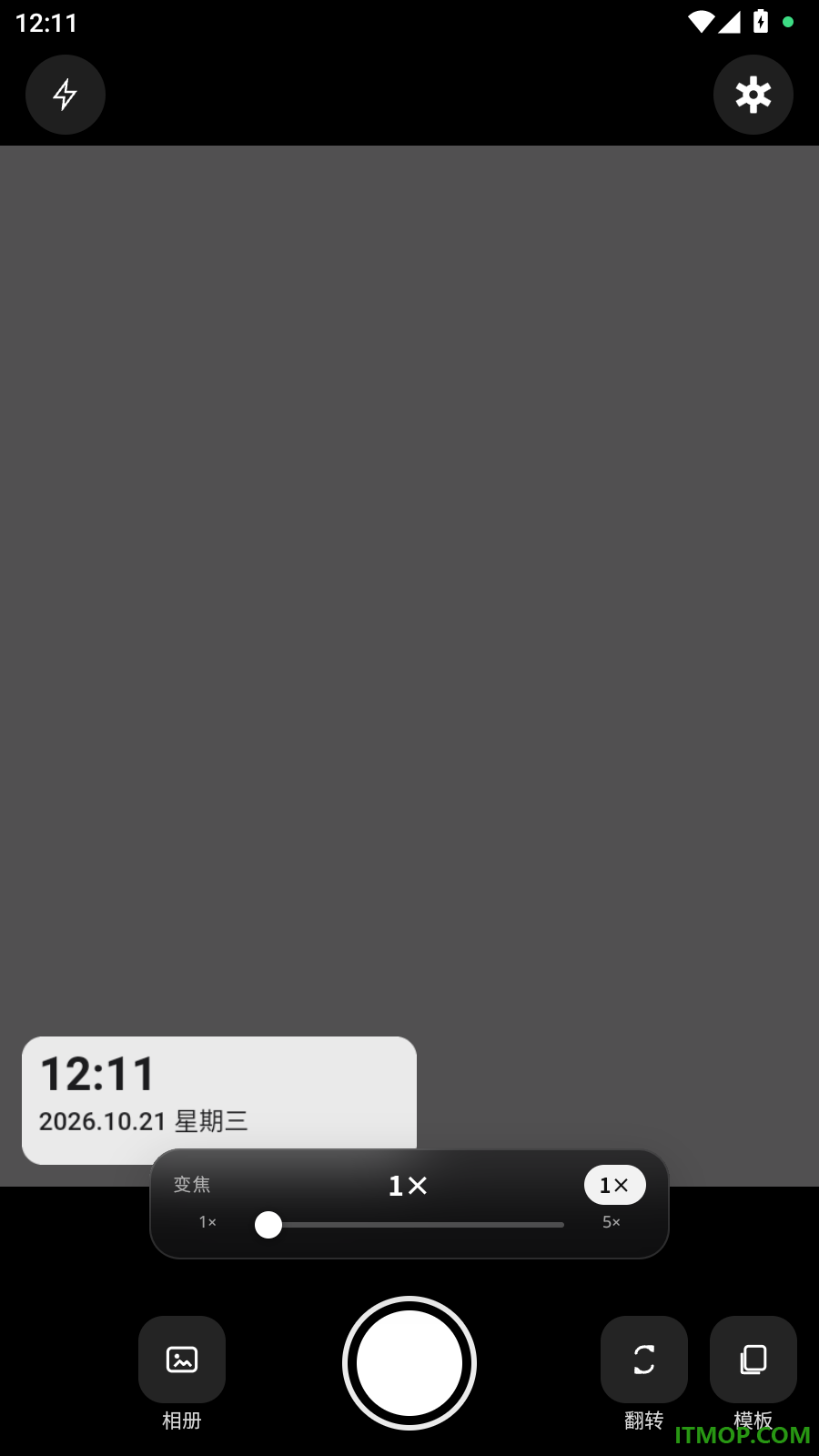This screenshot has width=819, height=1456.
Task: Toggle the flash lightning icon
Action: 66,95
